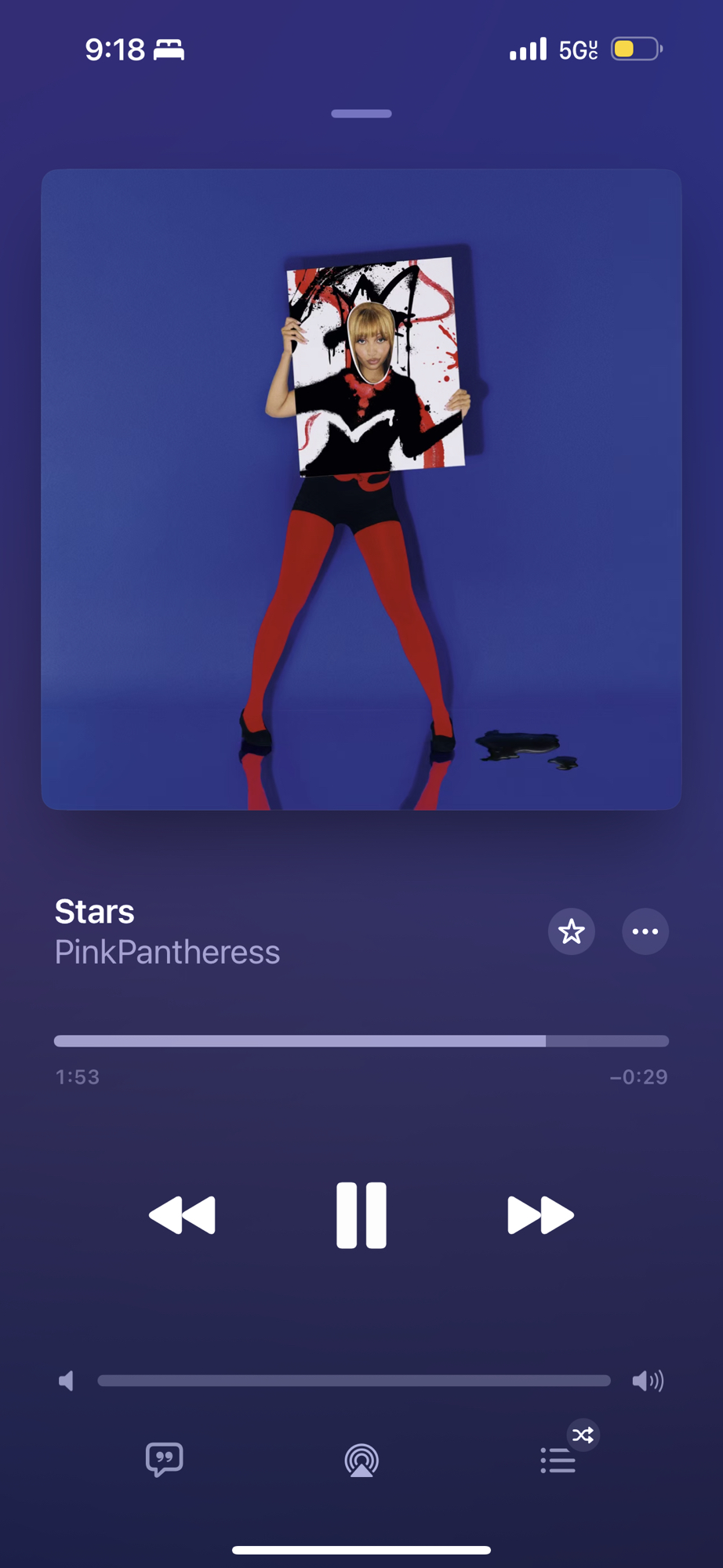Tap the grabber handle to minimize player
The image size is (723, 1568).
(x=361, y=114)
